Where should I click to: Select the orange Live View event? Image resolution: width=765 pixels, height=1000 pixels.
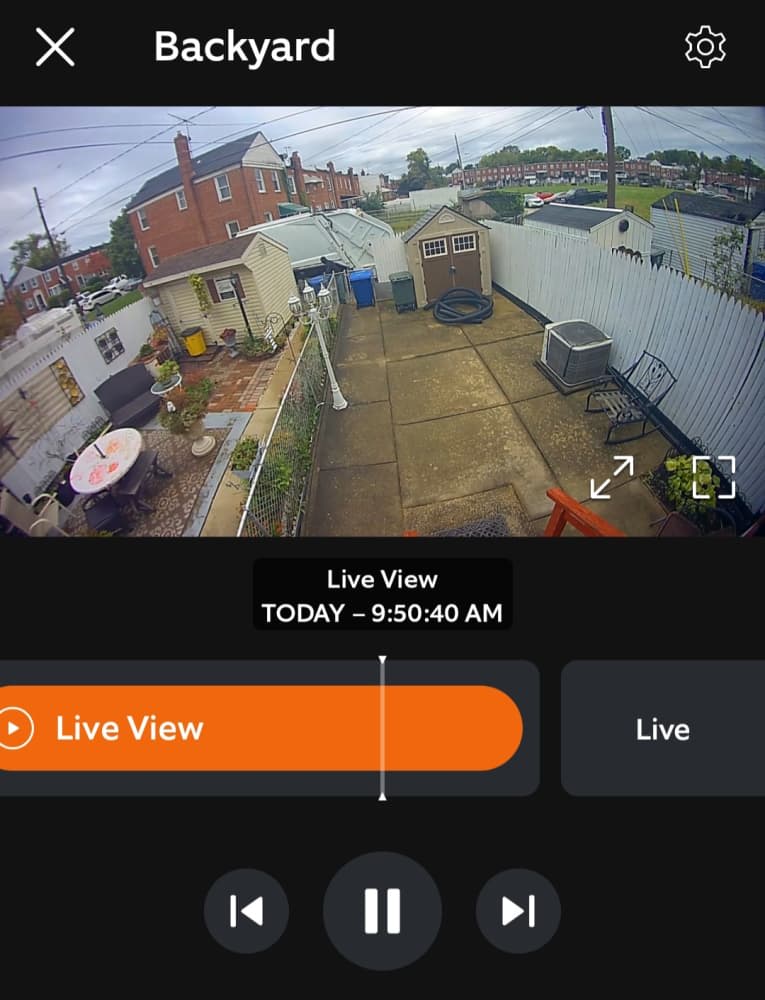point(261,728)
